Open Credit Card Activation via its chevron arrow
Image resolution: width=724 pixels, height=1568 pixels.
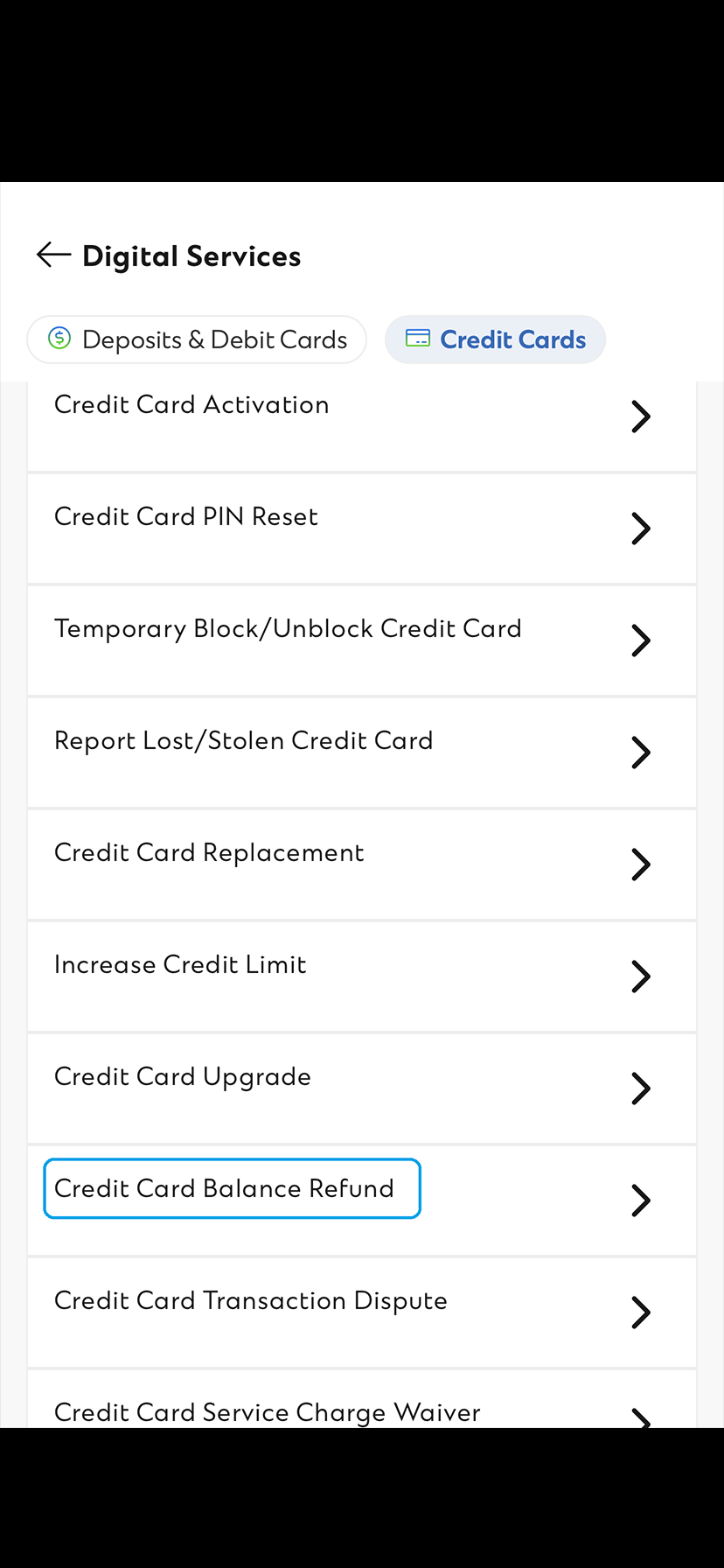click(640, 416)
